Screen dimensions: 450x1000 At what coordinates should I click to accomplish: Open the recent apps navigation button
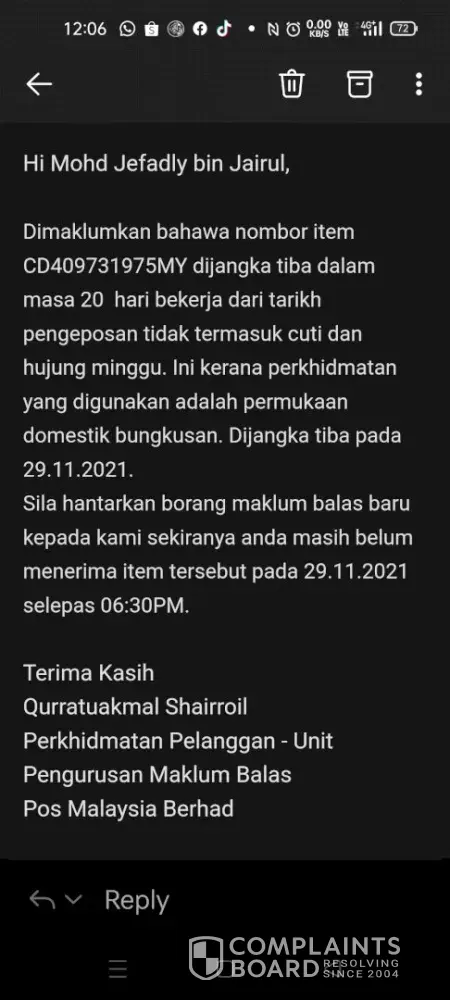click(118, 969)
